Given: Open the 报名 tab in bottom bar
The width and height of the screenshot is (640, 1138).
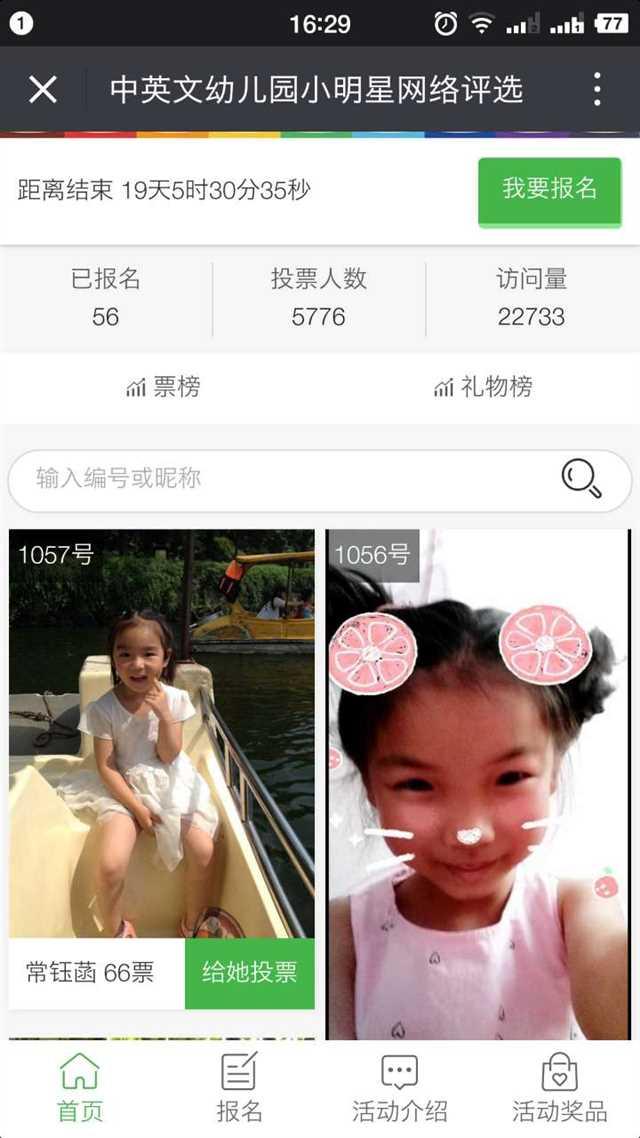Looking at the screenshot, I should [x=240, y=1088].
